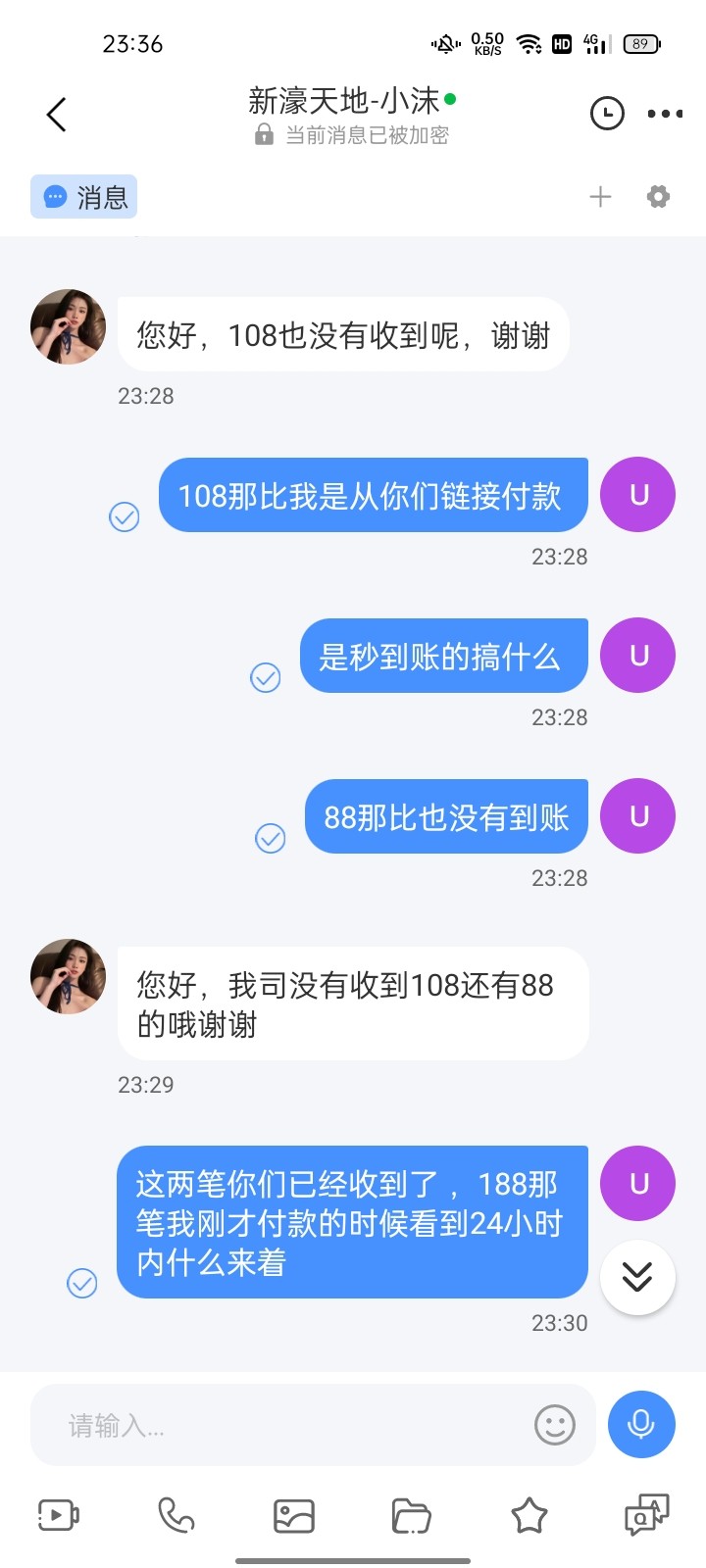Open the chat settings gear
Image resolution: width=706 pixels, height=1568 pixels.
[658, 197]
